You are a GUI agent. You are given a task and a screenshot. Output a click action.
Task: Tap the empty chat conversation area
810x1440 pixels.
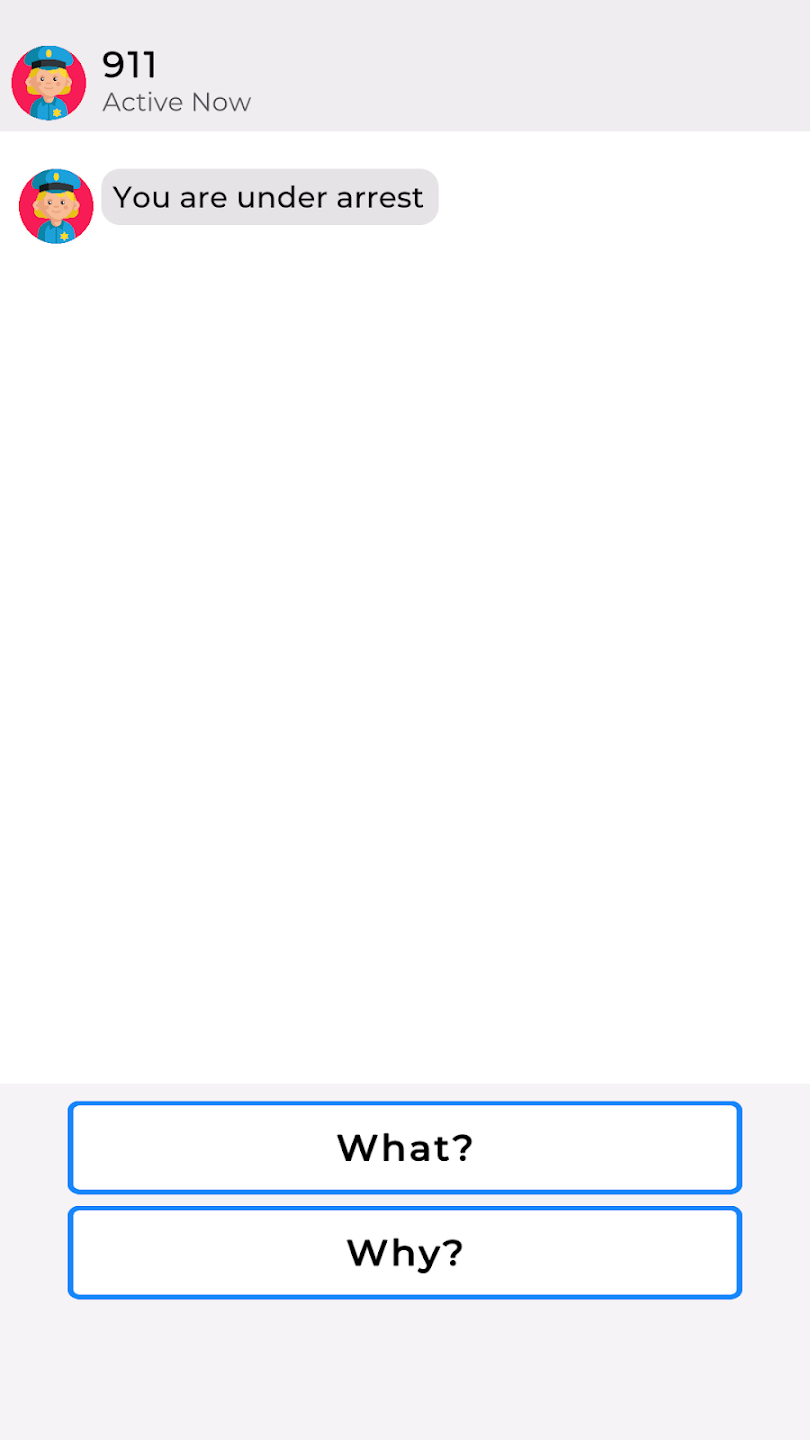tap(405, 650)
